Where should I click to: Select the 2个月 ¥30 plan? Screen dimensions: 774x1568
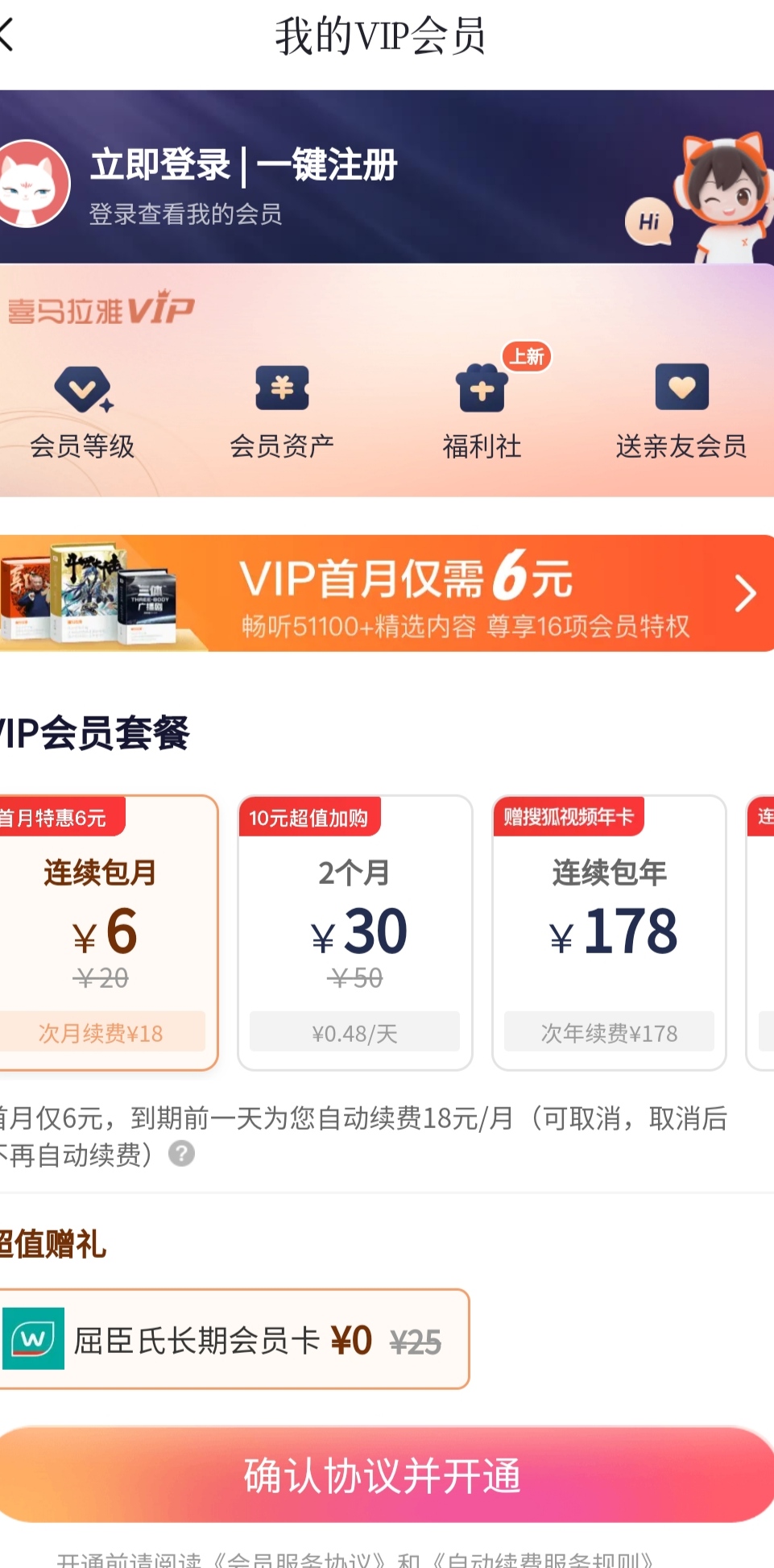[354, 932]
